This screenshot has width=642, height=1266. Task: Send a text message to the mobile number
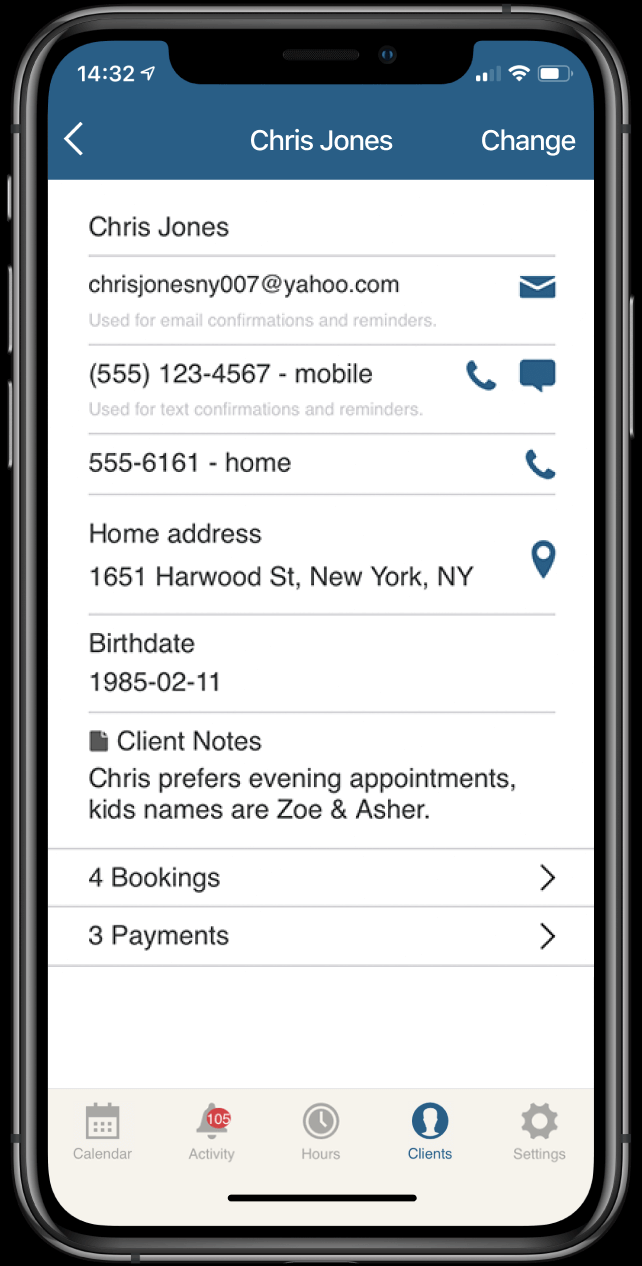[537, 376]
